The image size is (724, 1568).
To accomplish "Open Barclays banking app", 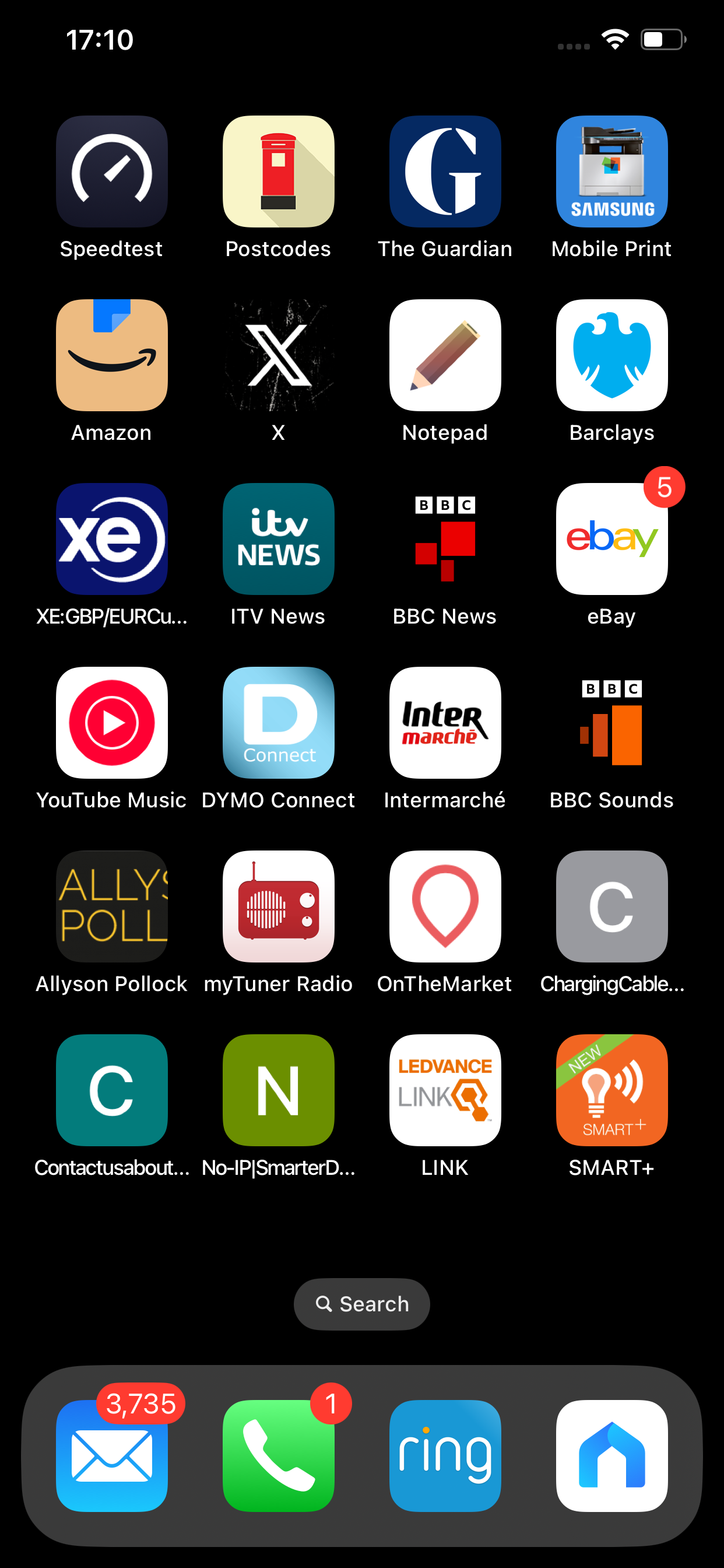I will [611, 355].
